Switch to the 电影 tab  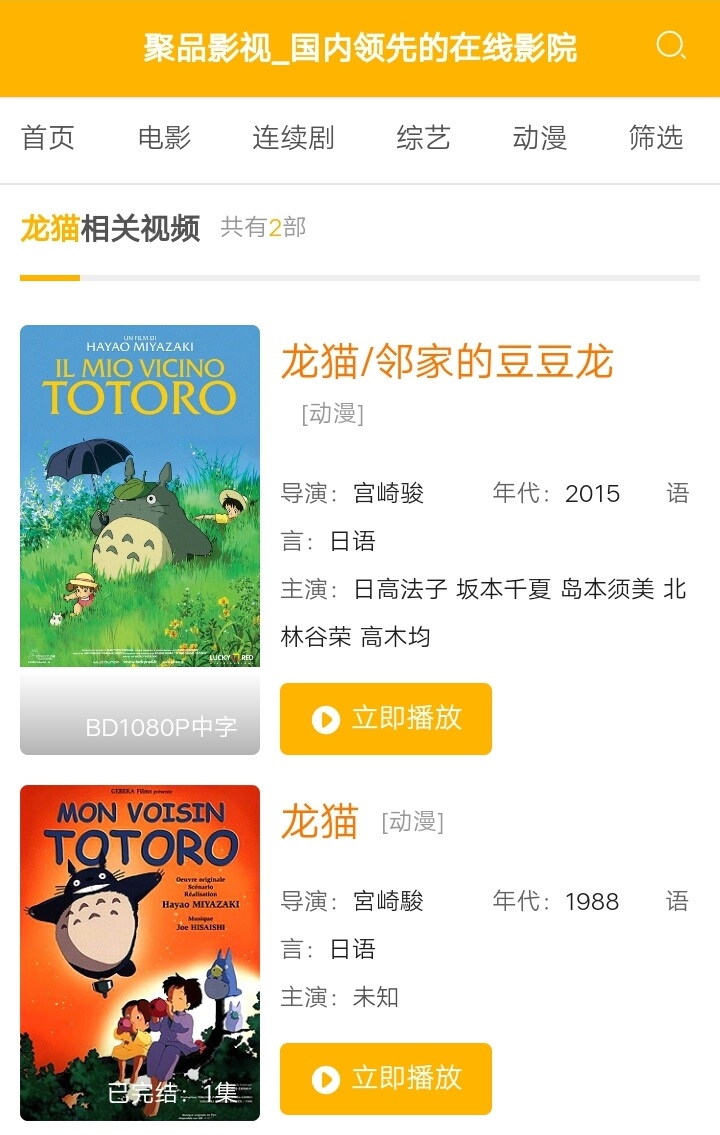coord(164,138)
